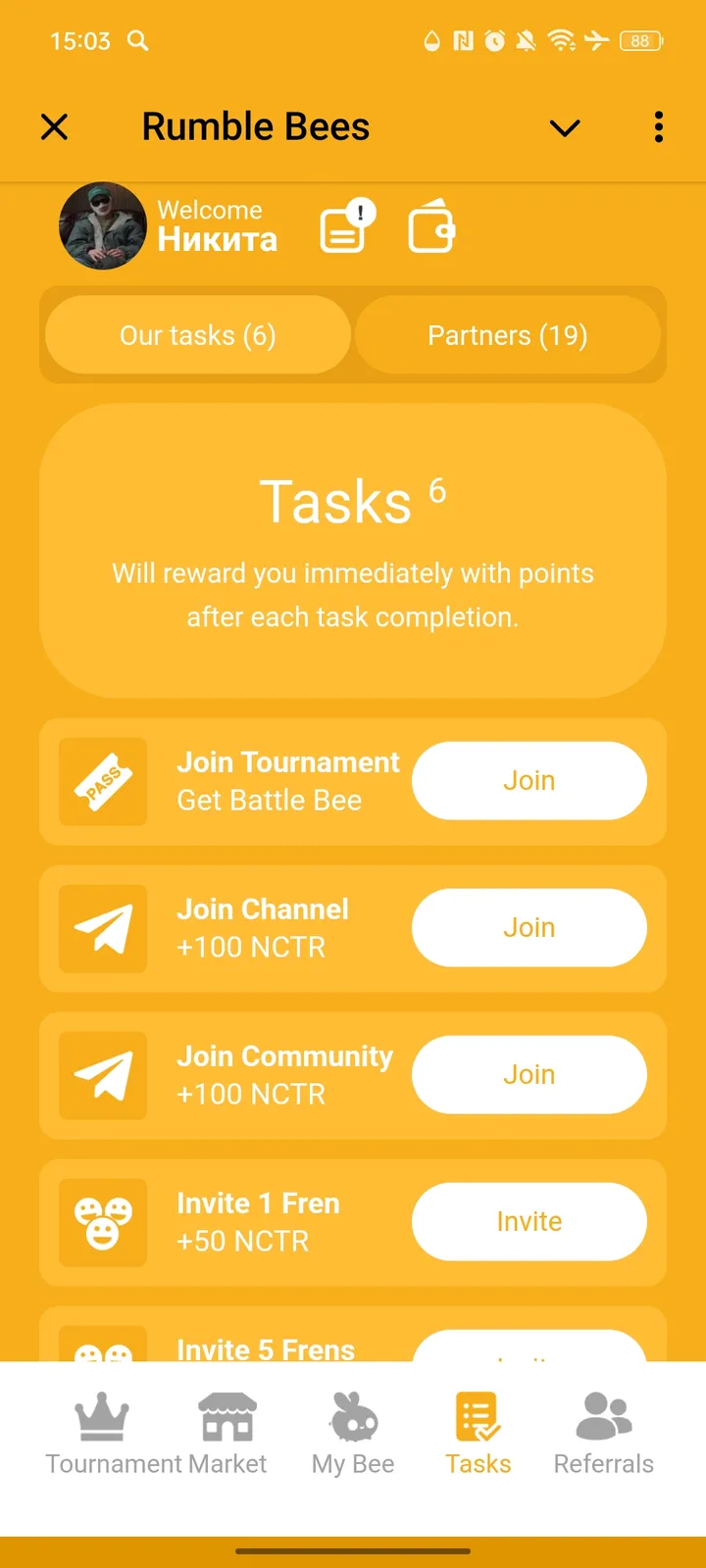Click the Telegram plane icon for Join Channel

104,928
